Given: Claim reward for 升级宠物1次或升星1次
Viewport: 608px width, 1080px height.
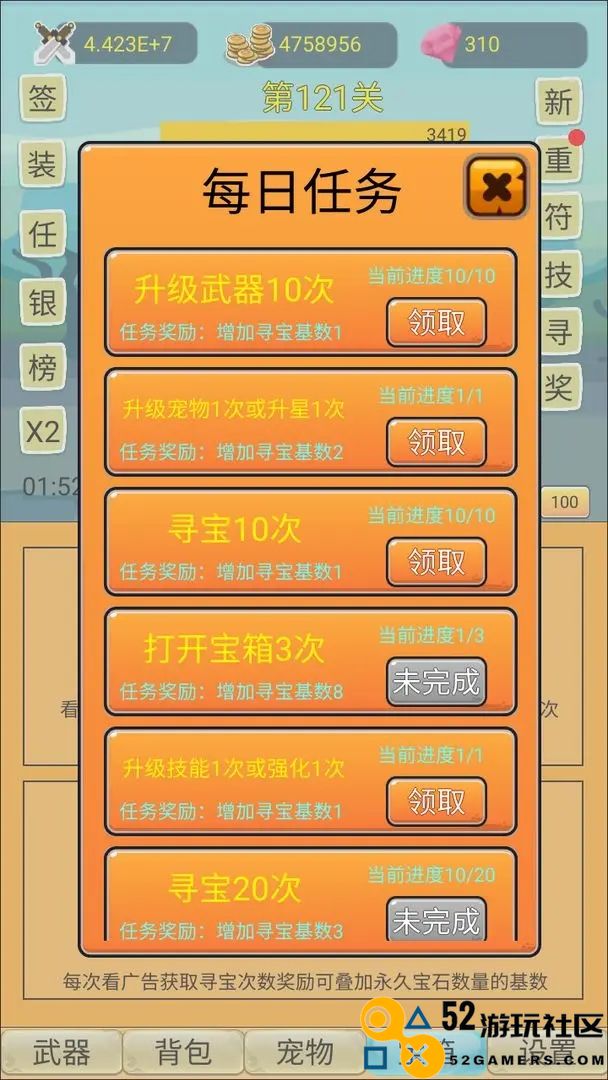Looking at the screenshot, I should [437, 442].
